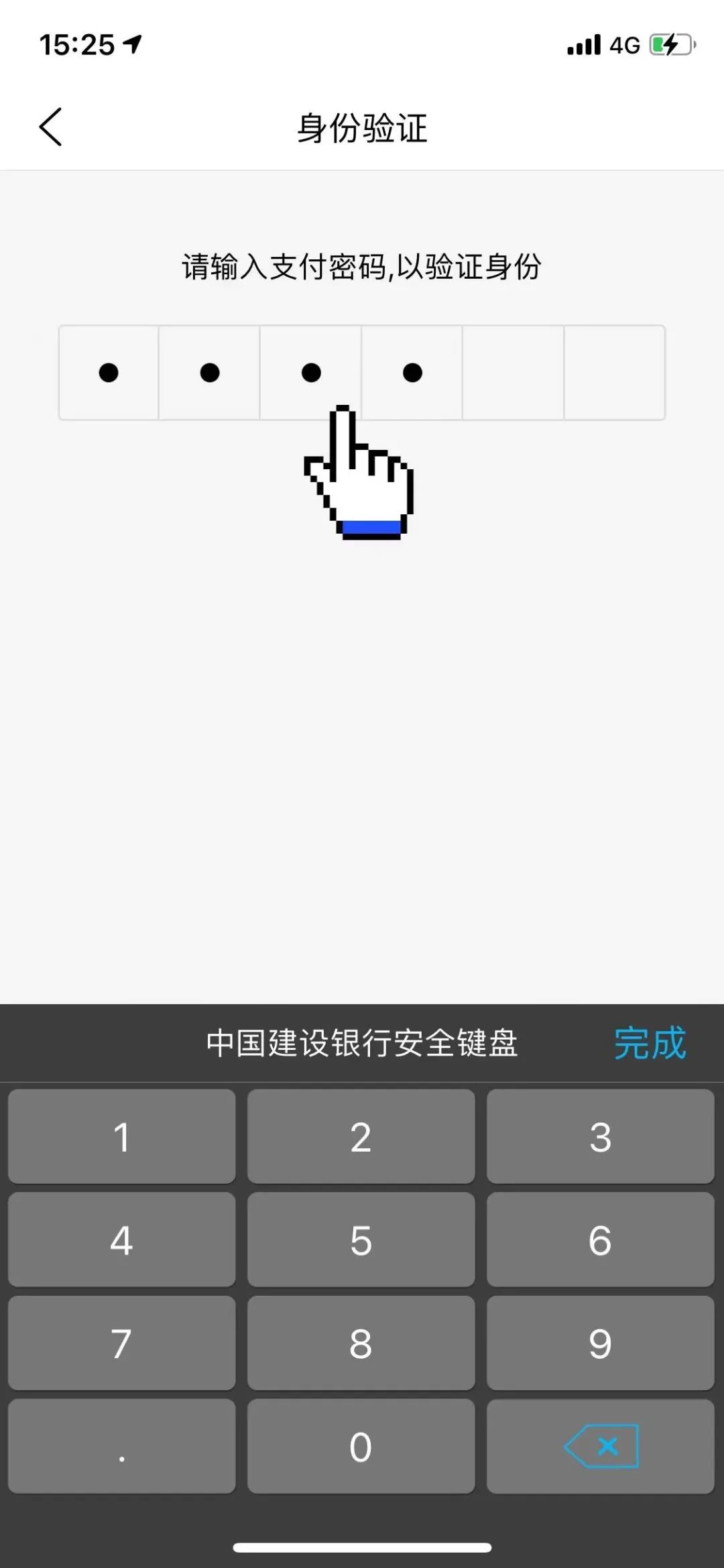Enter digit 0 on the keypad
This screenshot has width=724, height=1568.
361,1447
